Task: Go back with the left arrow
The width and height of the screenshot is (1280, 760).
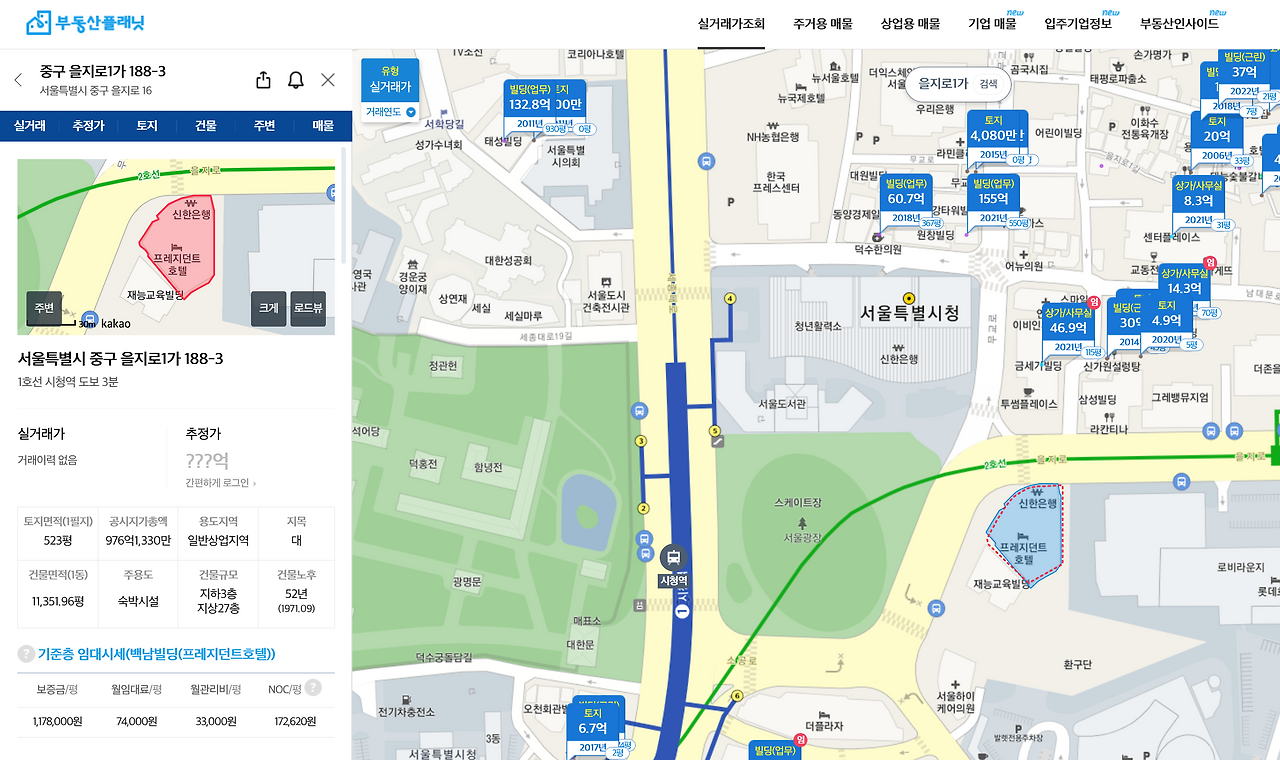Action: pos(18,80)
